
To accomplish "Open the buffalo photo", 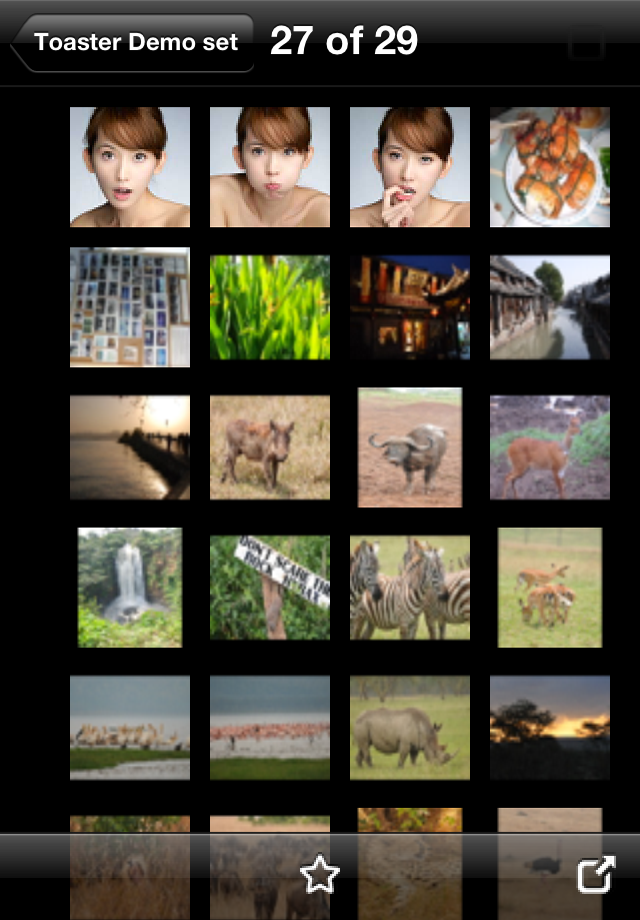I will click(x=410, y=447).
